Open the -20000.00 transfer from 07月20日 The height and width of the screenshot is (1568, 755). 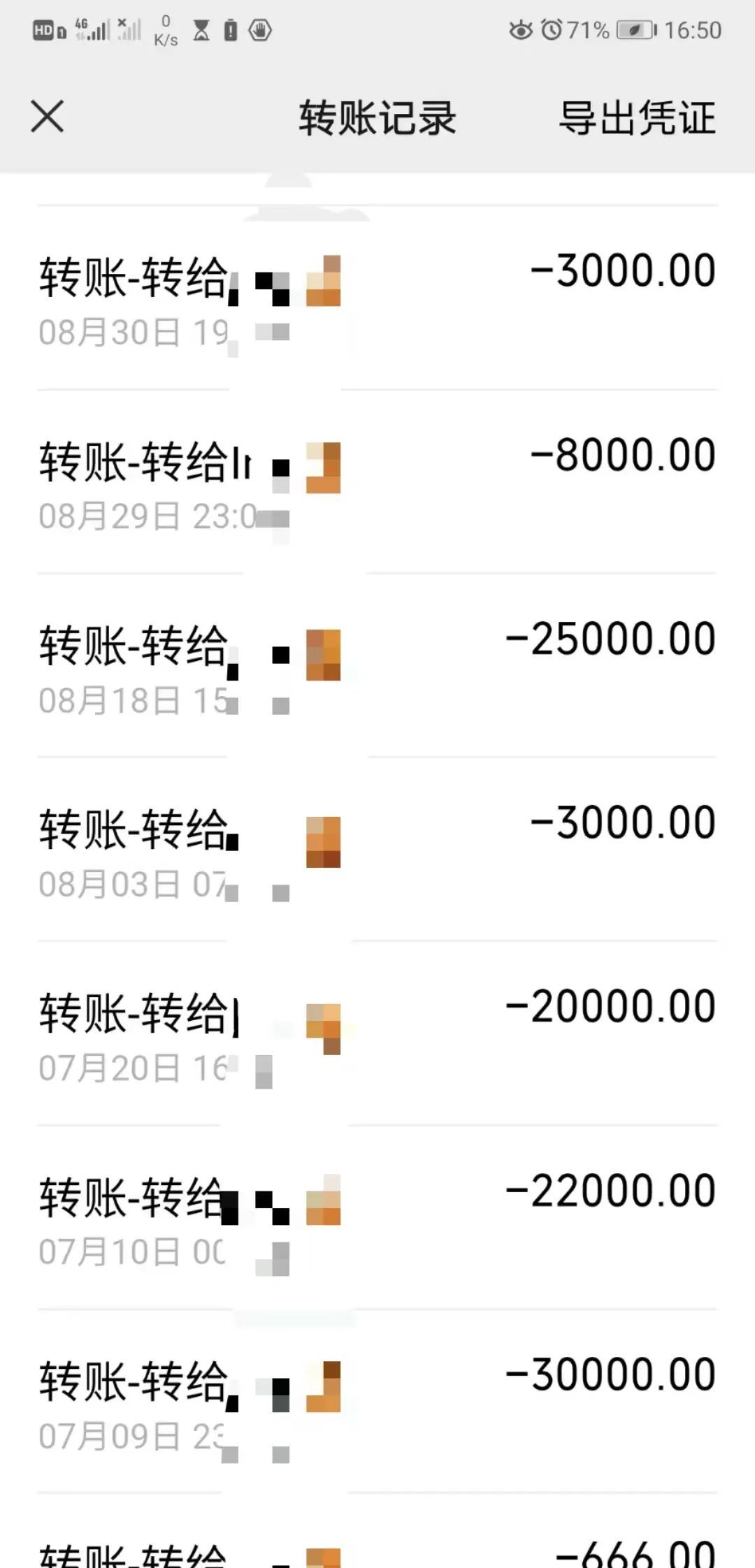point(377,1034)
